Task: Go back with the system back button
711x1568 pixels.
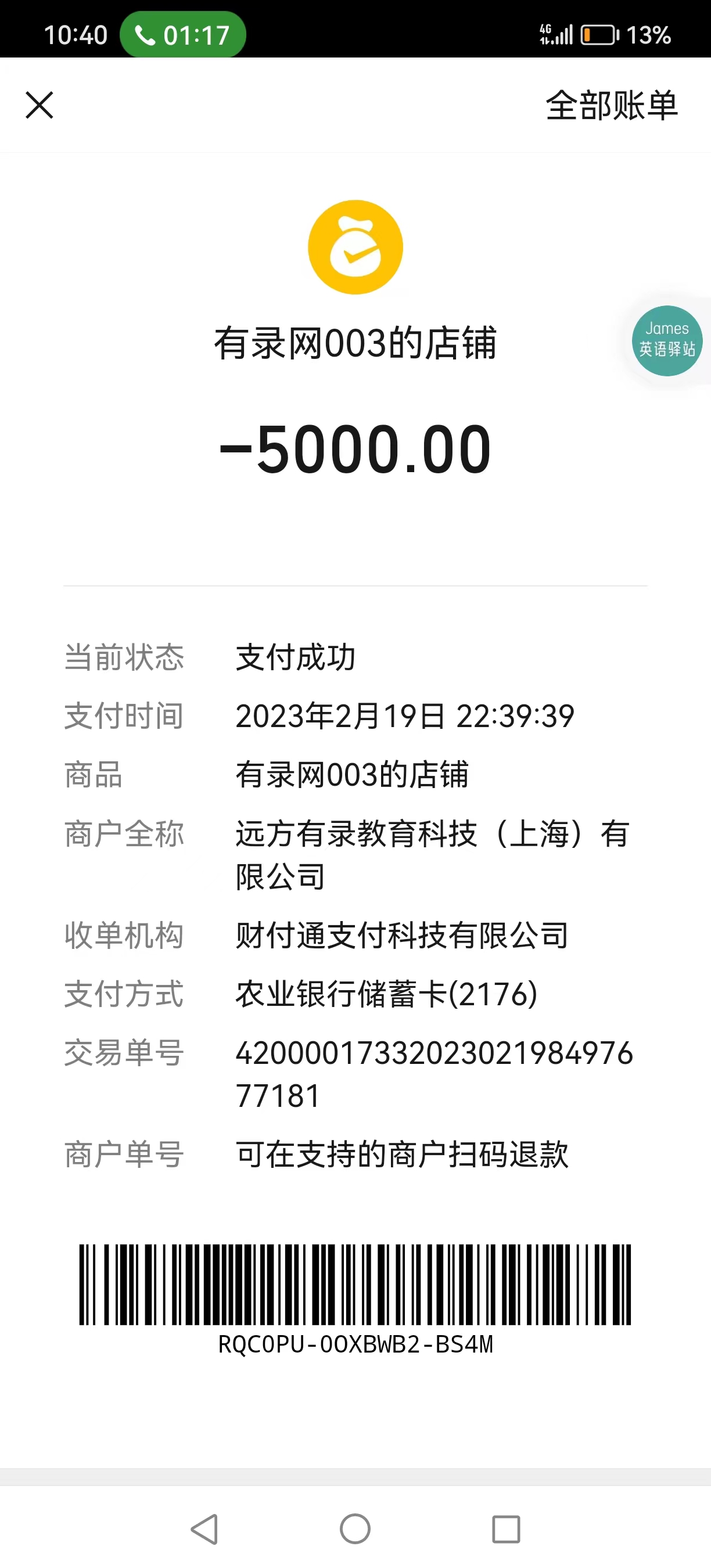Action: tap(204, 1529)
